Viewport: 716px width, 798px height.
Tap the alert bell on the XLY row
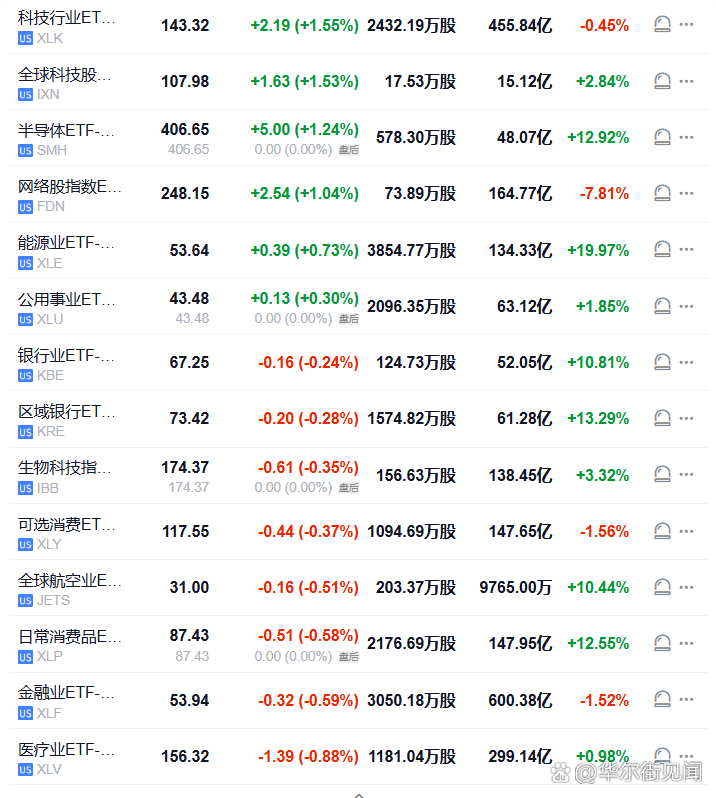(x=661, y=531)
